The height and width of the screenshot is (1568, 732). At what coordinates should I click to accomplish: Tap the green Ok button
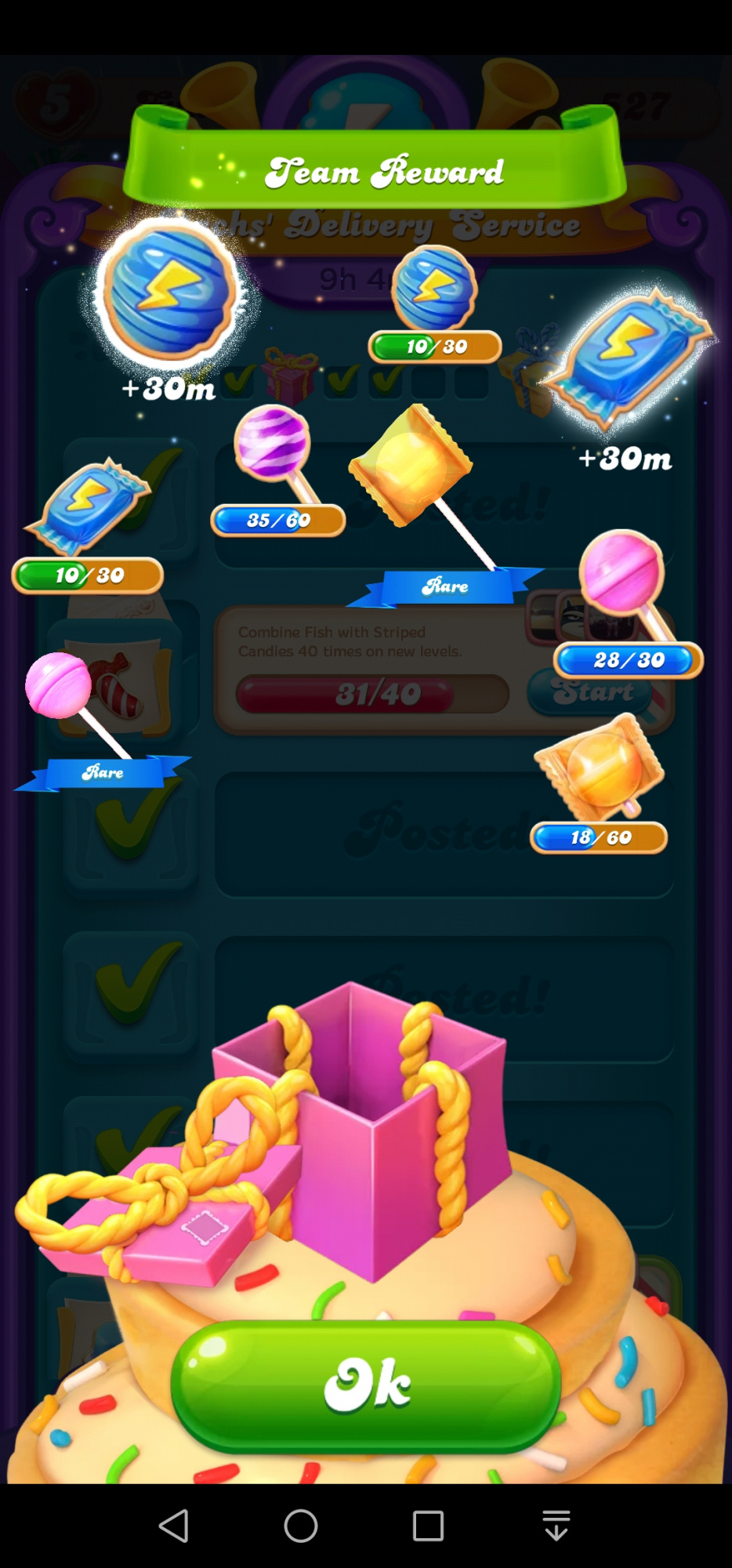366,1385
